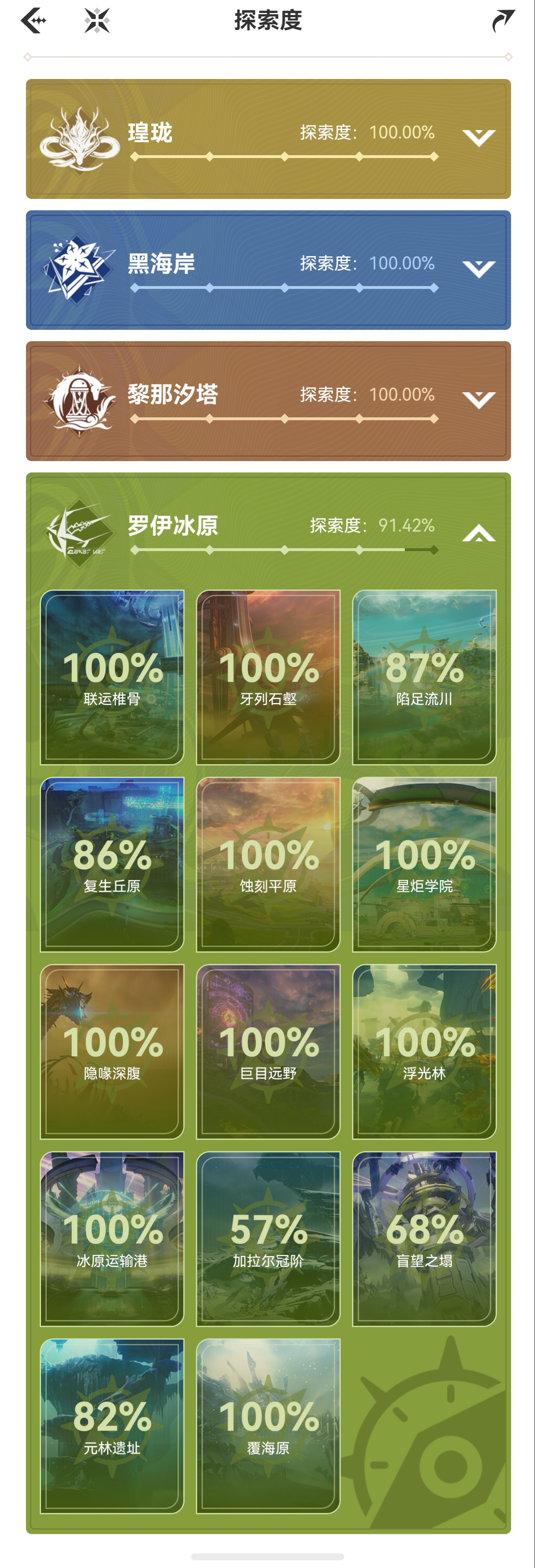Expand the 黎那汐塔 region section
This screenshot has width=535, height=1568.
pyautogui.click(x=478, y=399)
